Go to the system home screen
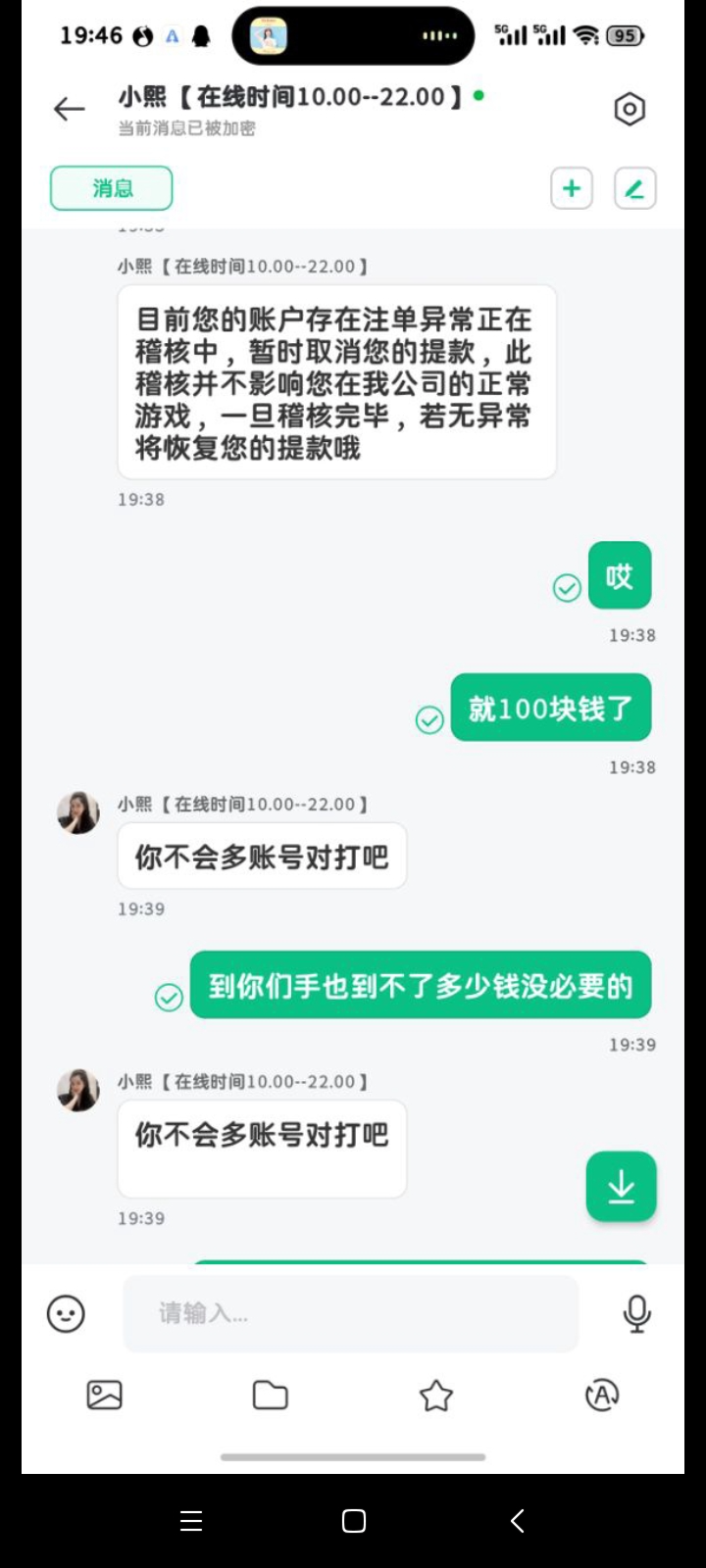Image resolution: width=706 pixels, height=1568 pixels. click(x=353, y=1520)
